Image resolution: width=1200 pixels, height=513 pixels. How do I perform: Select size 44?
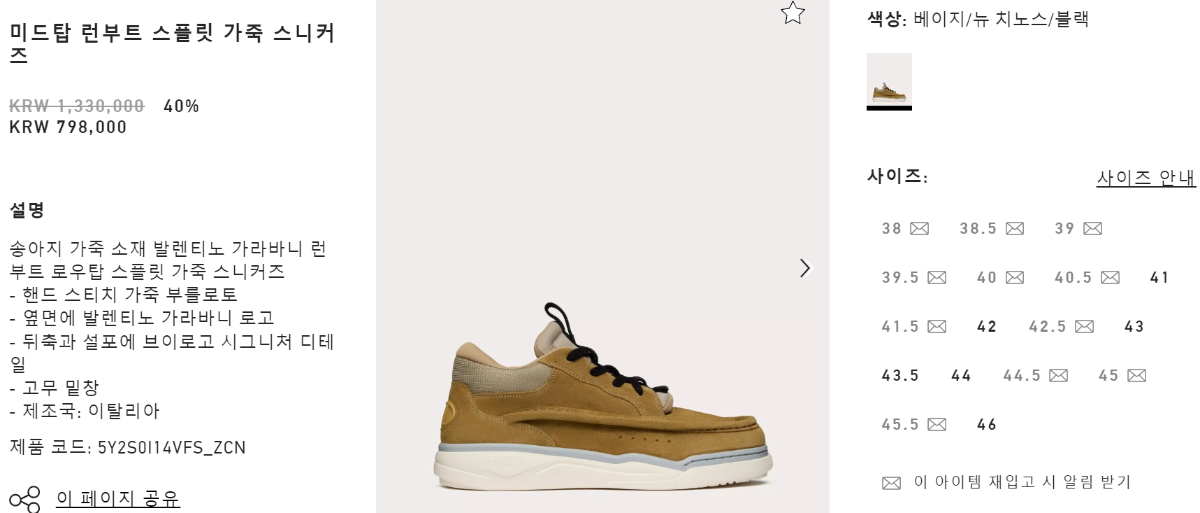pyautogui.click(x=961, y=376)
